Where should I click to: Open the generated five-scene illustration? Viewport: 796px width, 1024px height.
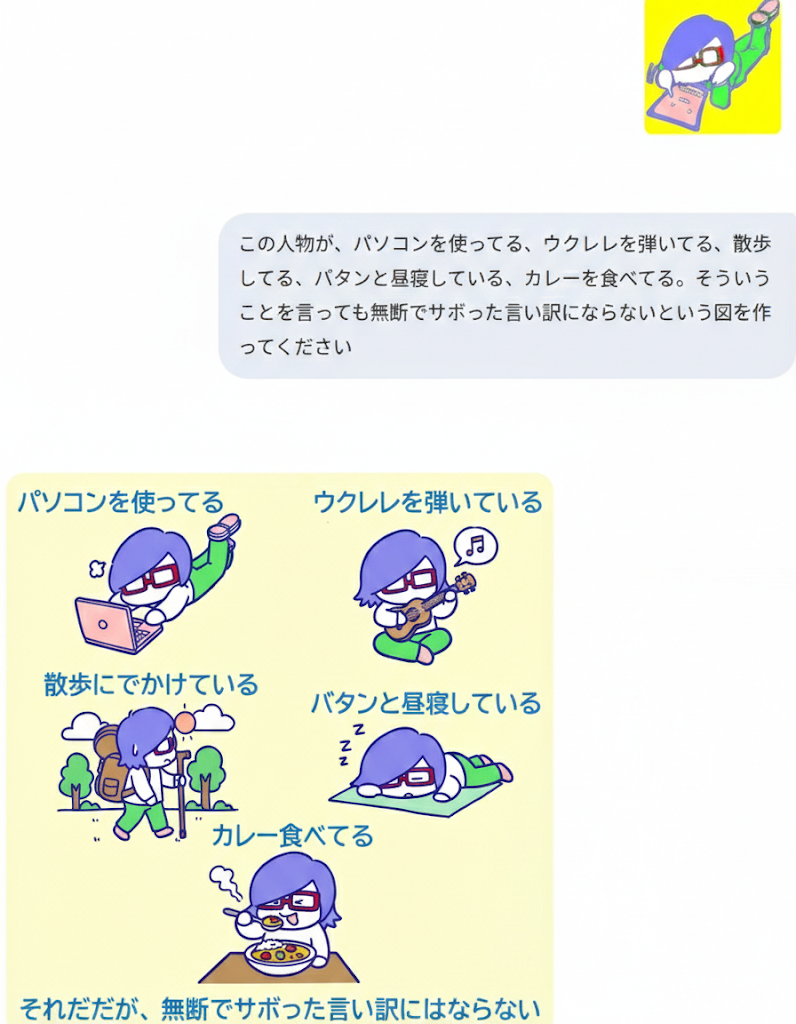pyautogui.click(x=279, y=747)
